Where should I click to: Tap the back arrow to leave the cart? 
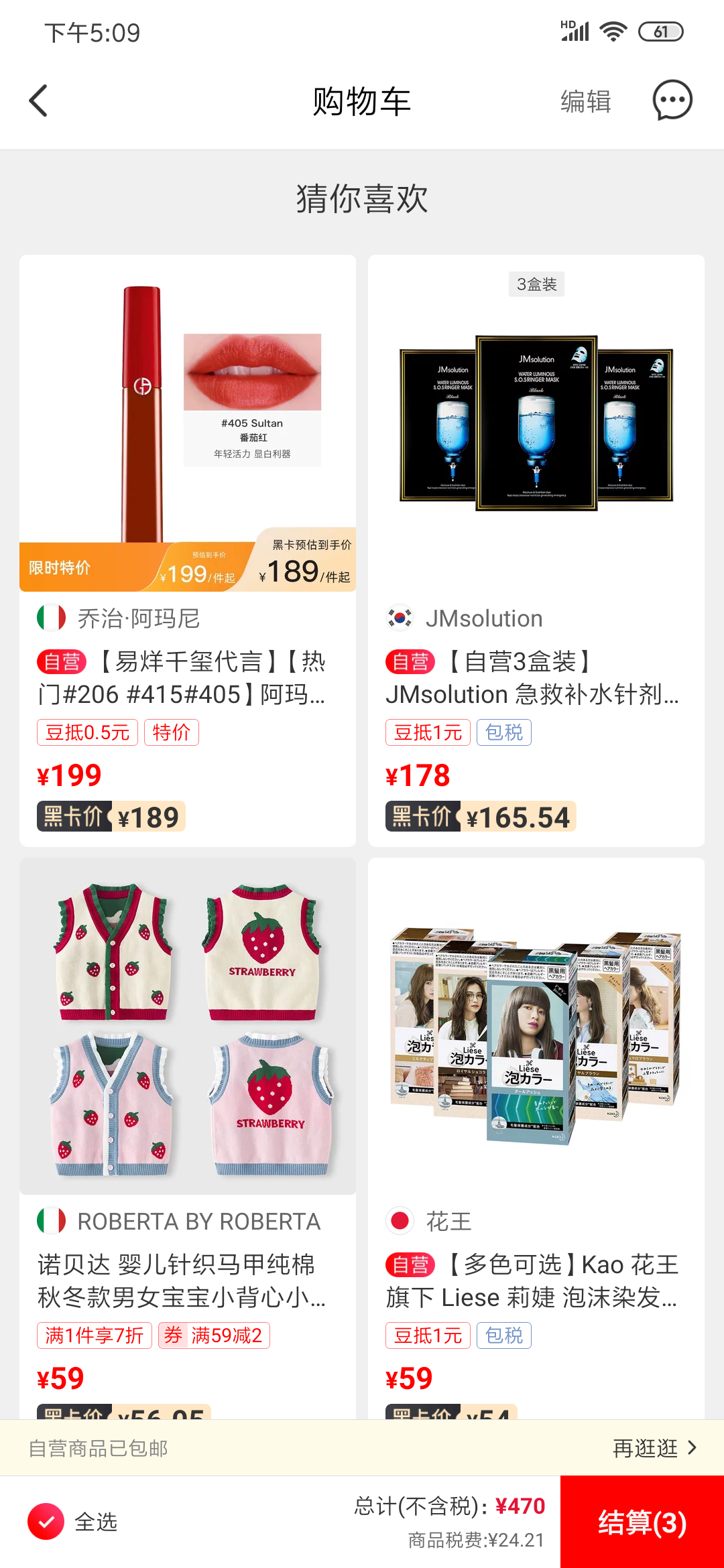click(x=38, y=101)
